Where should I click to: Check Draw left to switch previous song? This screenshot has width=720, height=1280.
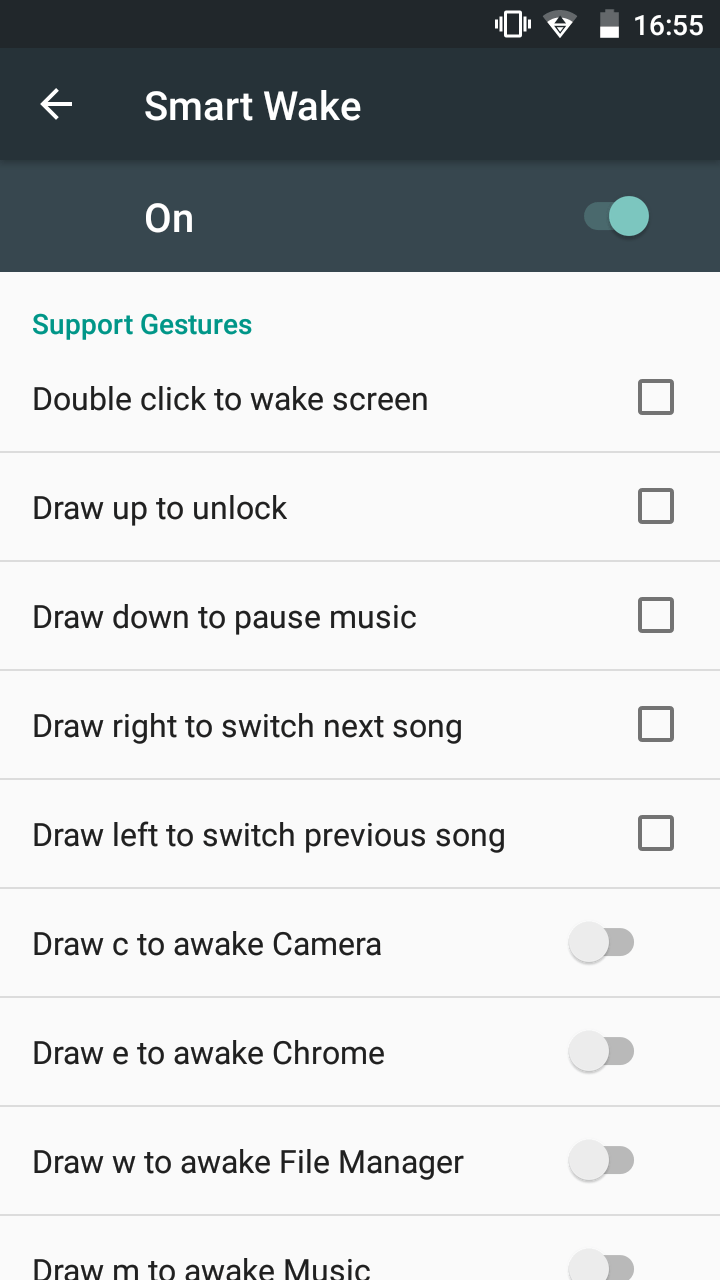point(656,834)
